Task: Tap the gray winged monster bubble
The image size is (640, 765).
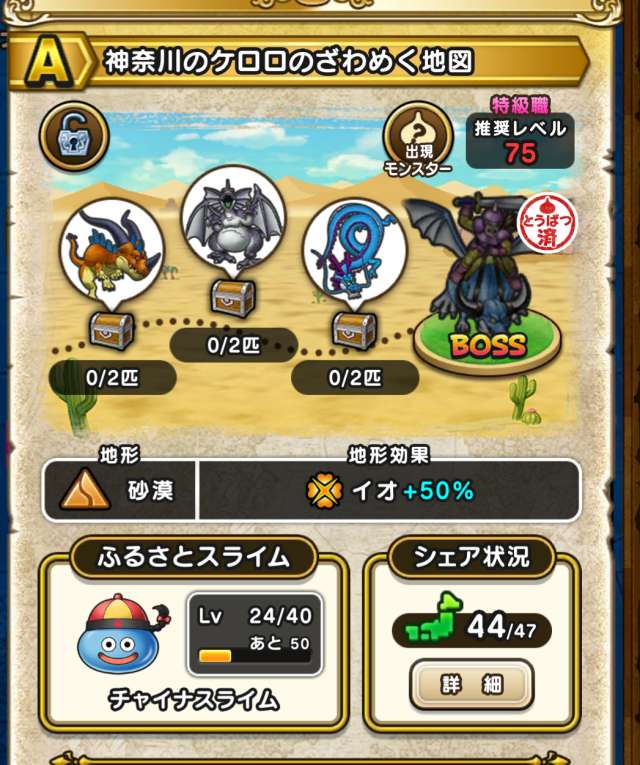Action: 234,218
